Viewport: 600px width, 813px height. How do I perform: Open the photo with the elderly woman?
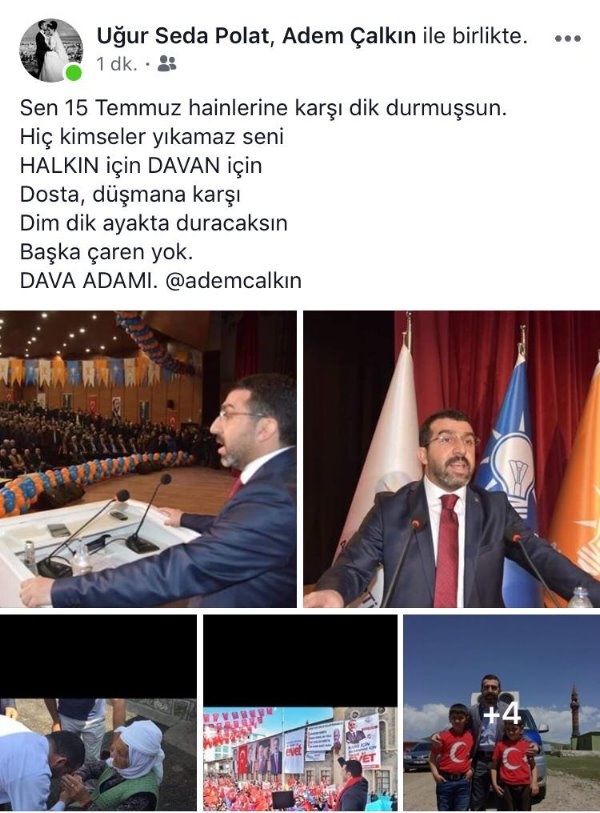98,712
